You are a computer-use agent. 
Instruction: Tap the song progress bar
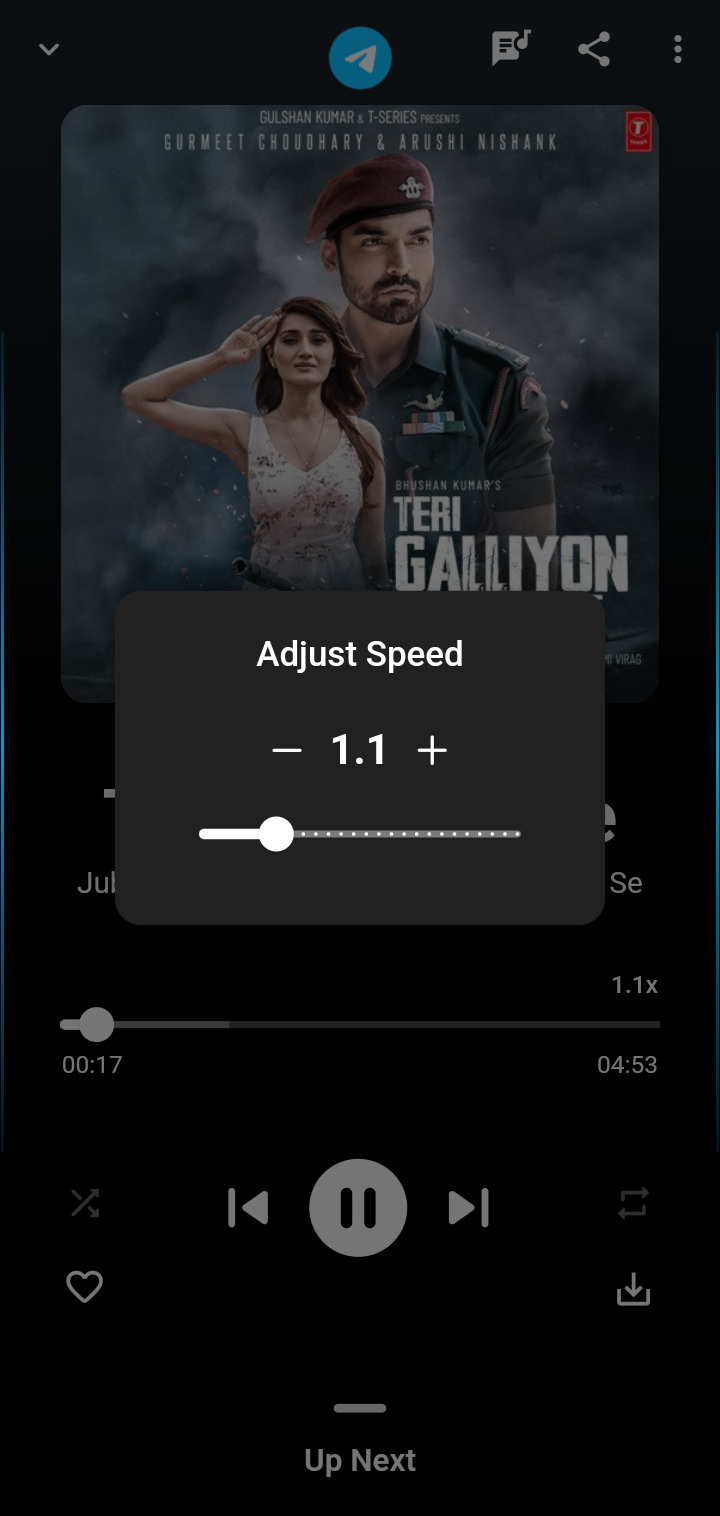click(360, 1024)
